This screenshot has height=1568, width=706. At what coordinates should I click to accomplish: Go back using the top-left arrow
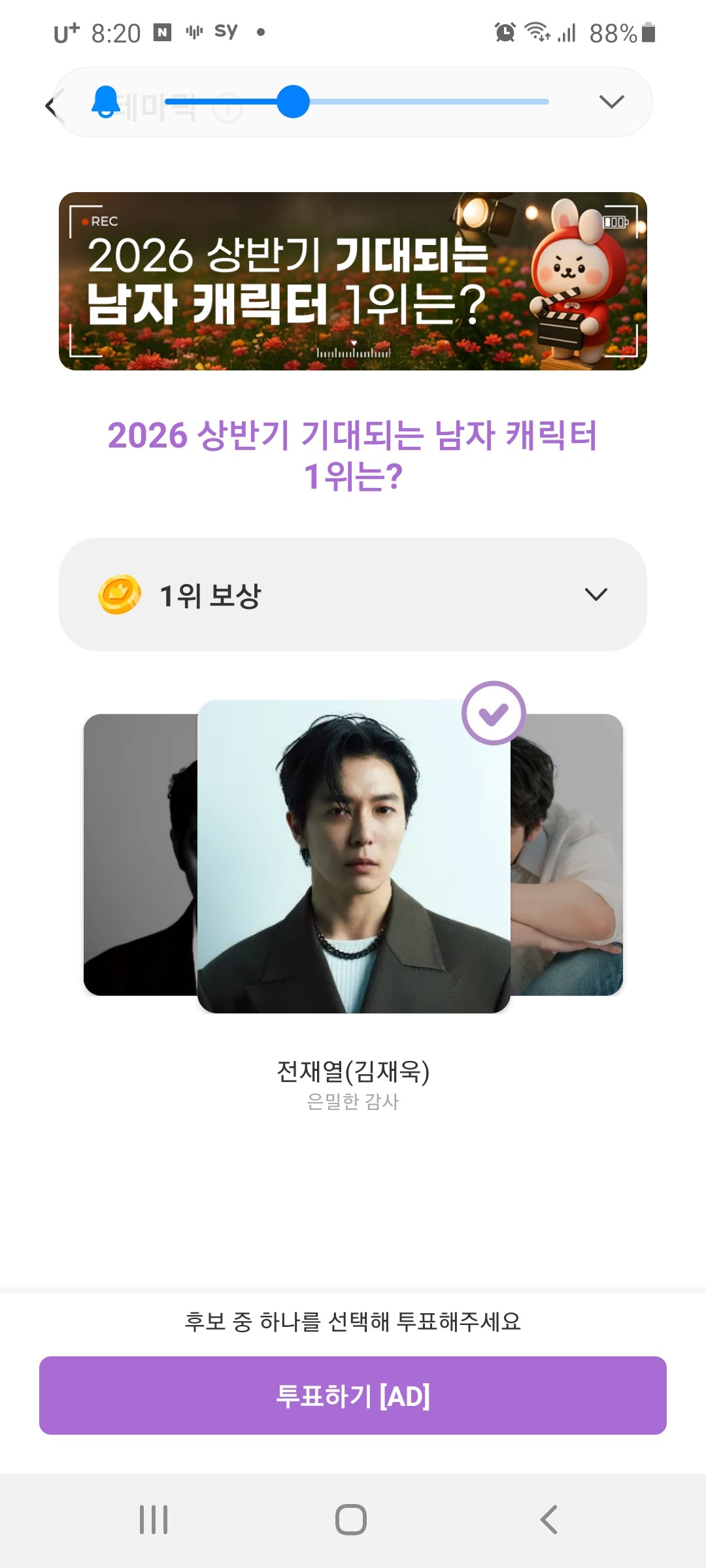tap(51, 106)
